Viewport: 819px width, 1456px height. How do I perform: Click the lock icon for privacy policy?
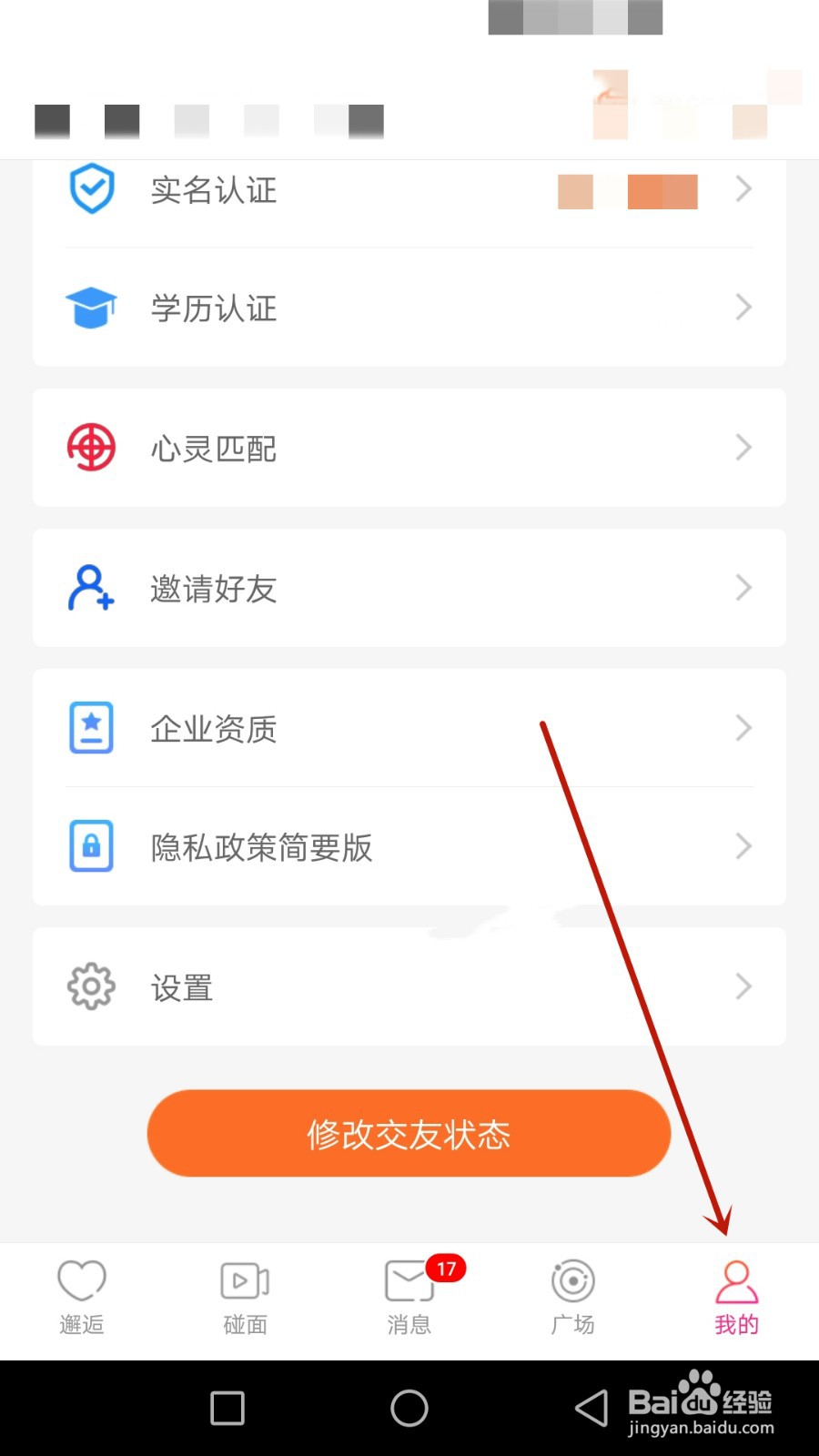pos(91,846)
